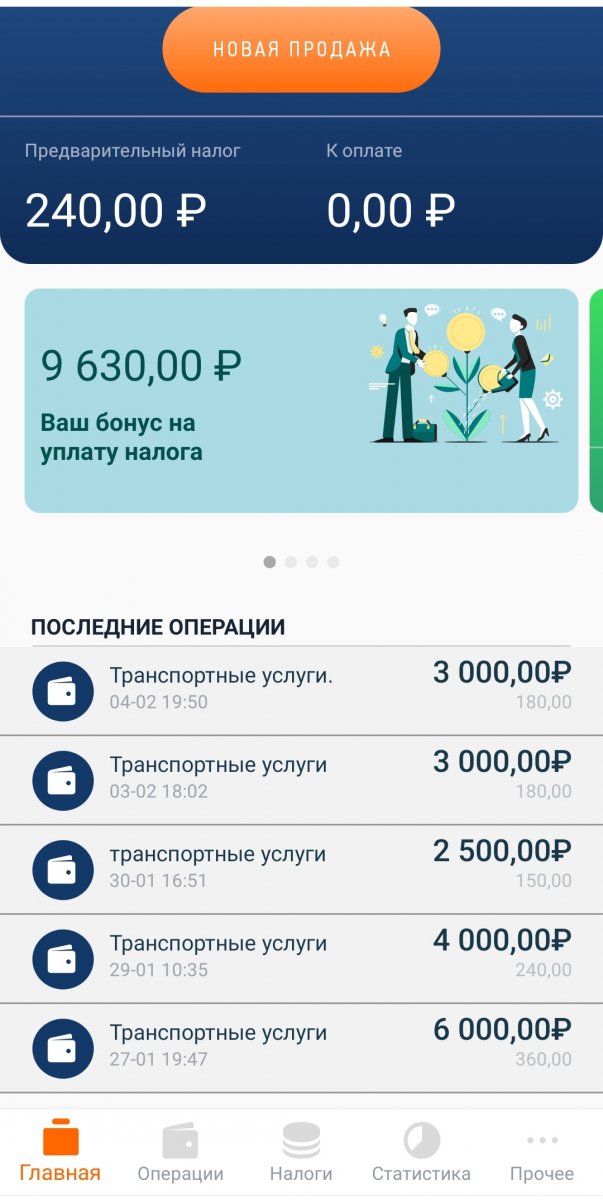
Task: Open the Статистика tab
Action: pyautogui.click(x=421, y=1153)
